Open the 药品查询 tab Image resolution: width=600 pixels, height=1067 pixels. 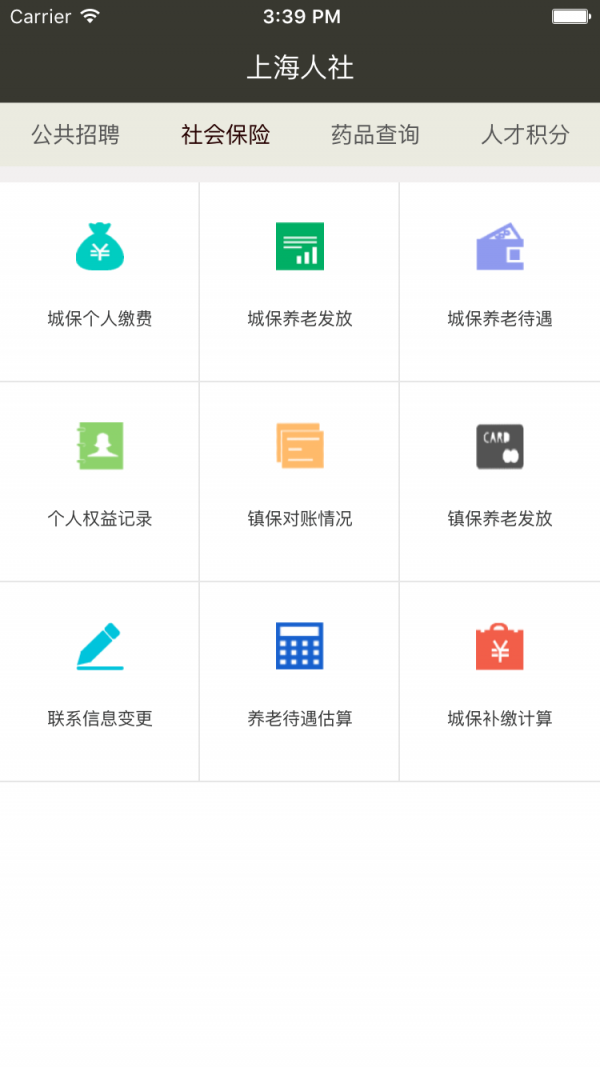[x=375, y=135]
